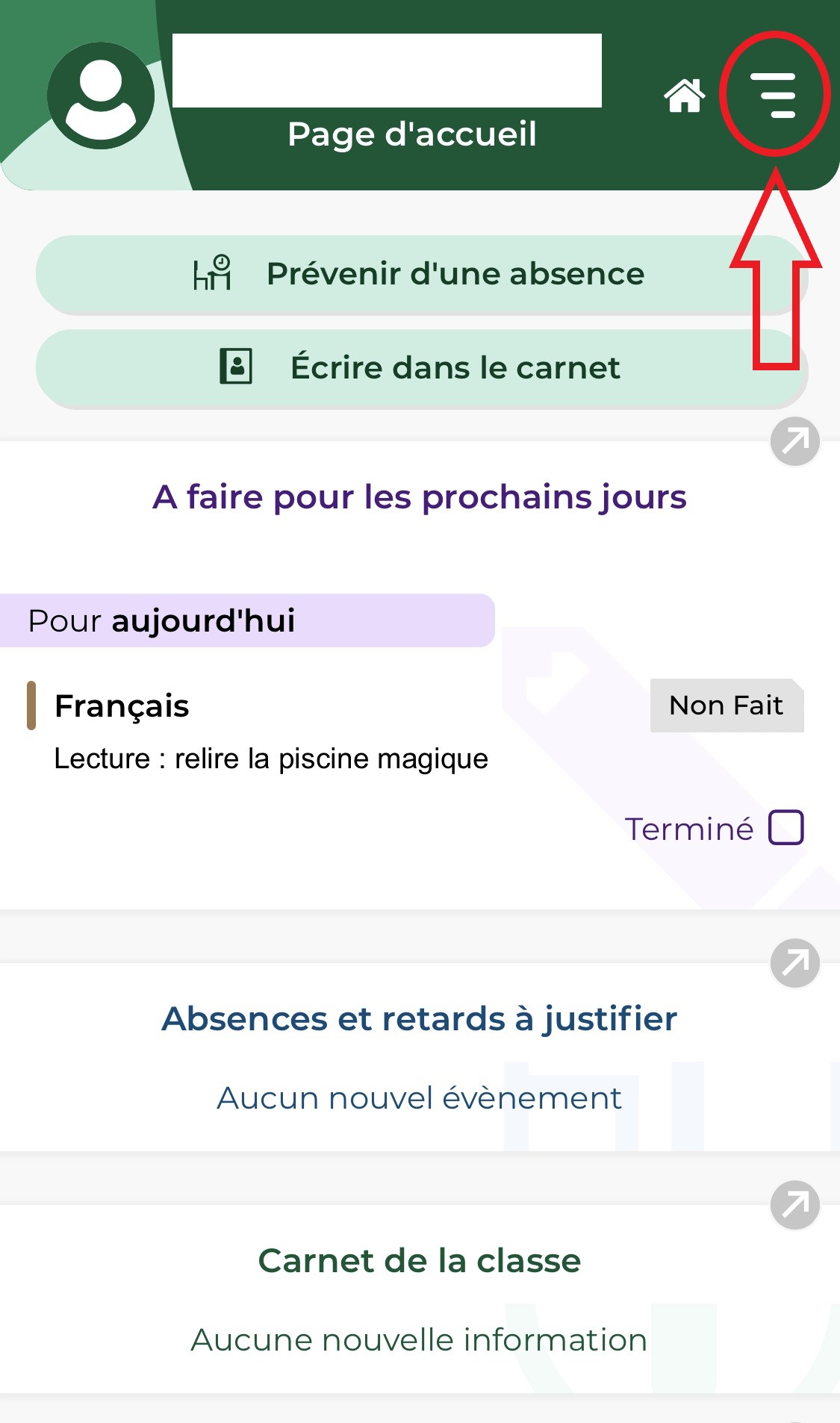
Task: Expand A faire pour les prochains jours section
Action: coord(795,441)
